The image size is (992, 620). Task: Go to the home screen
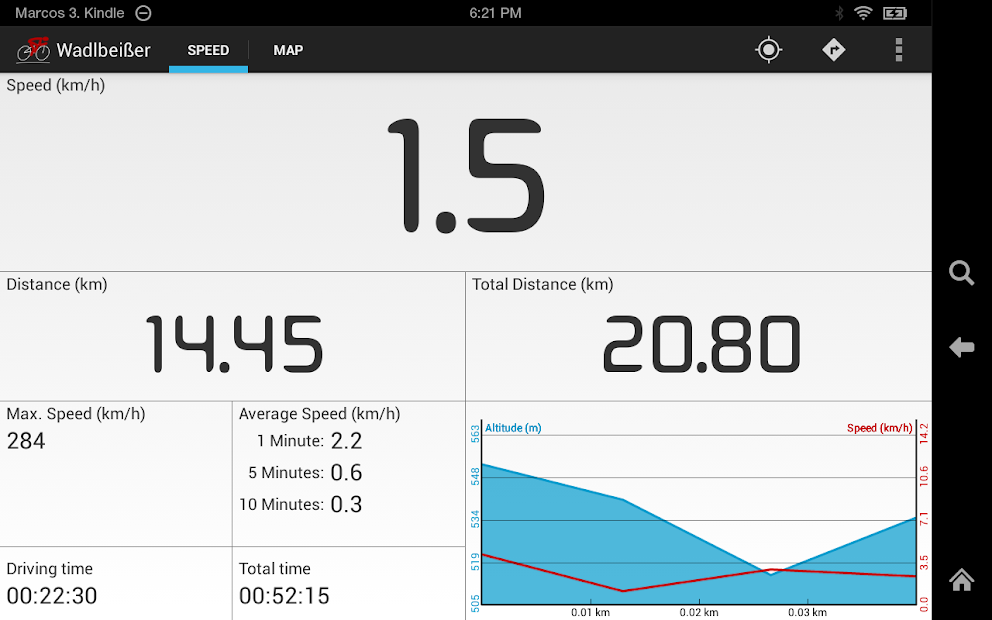coord(961,580)
